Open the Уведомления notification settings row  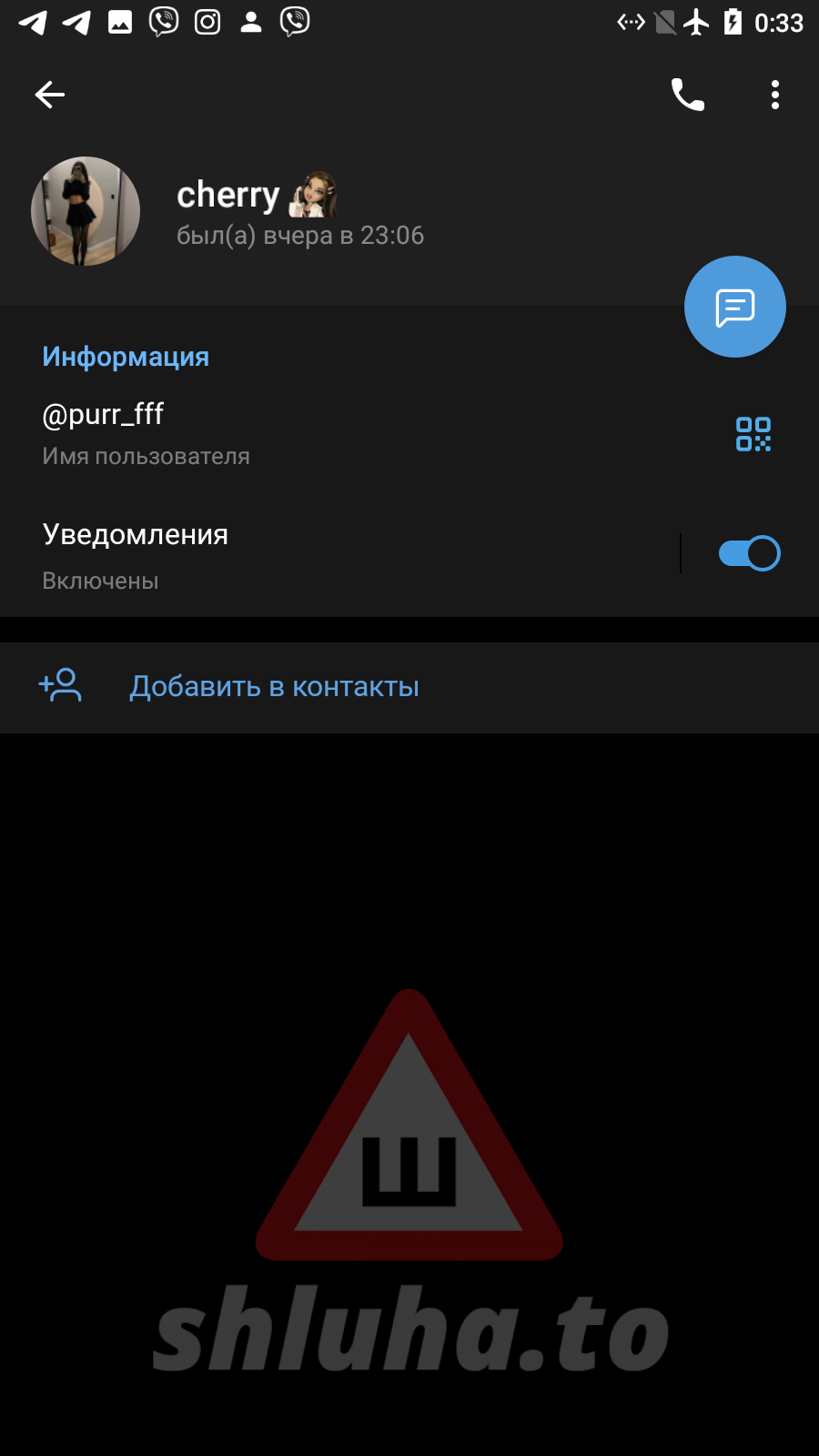[318, 553]
